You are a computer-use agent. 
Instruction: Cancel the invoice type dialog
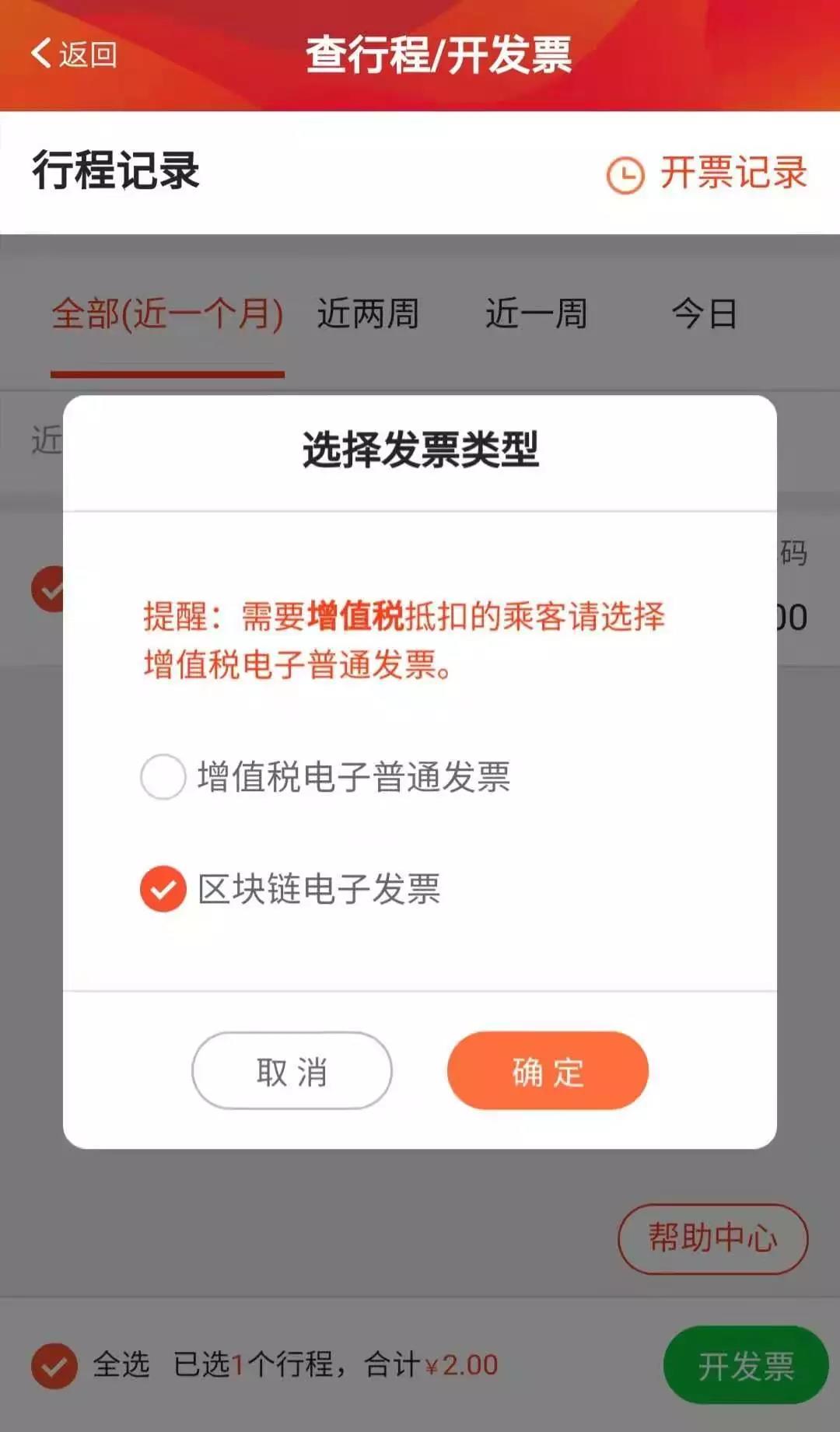click(x=292, y=1072)
